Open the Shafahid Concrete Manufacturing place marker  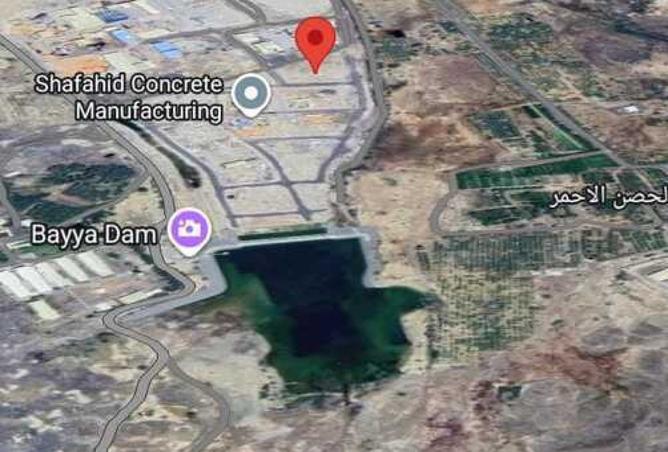[x=251, y=94]
